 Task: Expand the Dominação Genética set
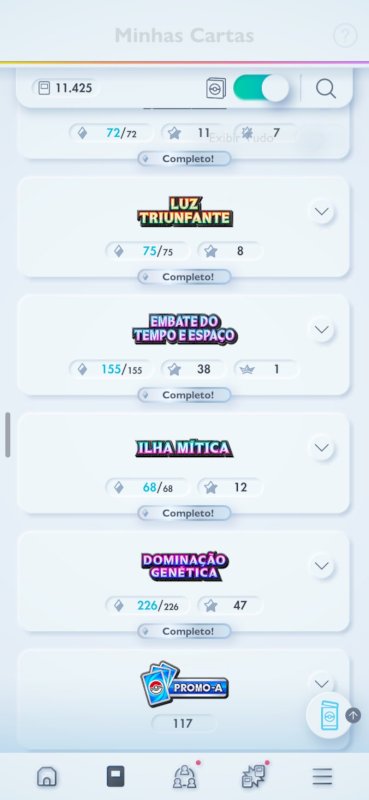click(322, 566)
